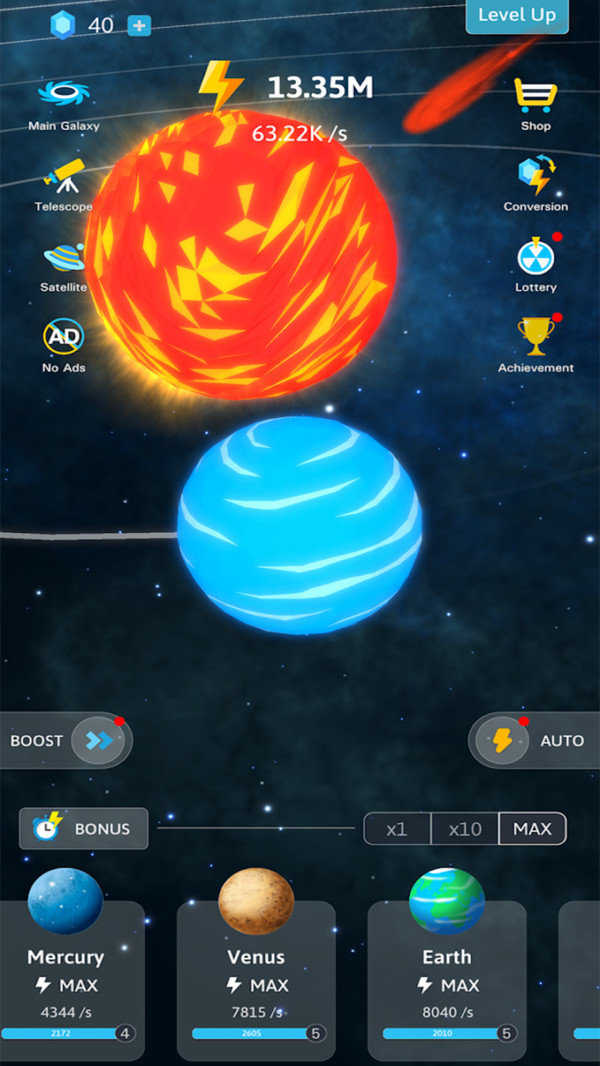Image resolution: width=600 pixels, height=1066 pixels.
Task: Open the Shop
Action: [x=535, y=103]
